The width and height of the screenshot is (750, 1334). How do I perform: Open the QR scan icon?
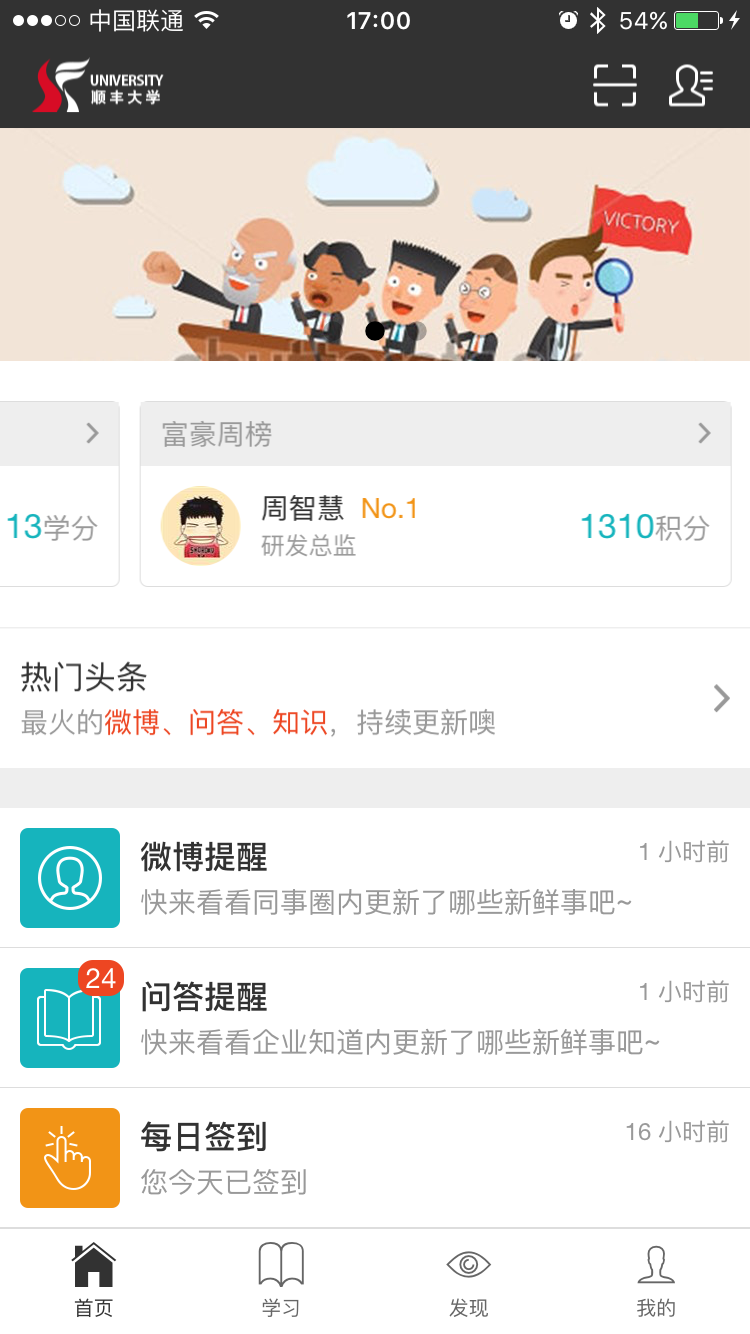614,86
